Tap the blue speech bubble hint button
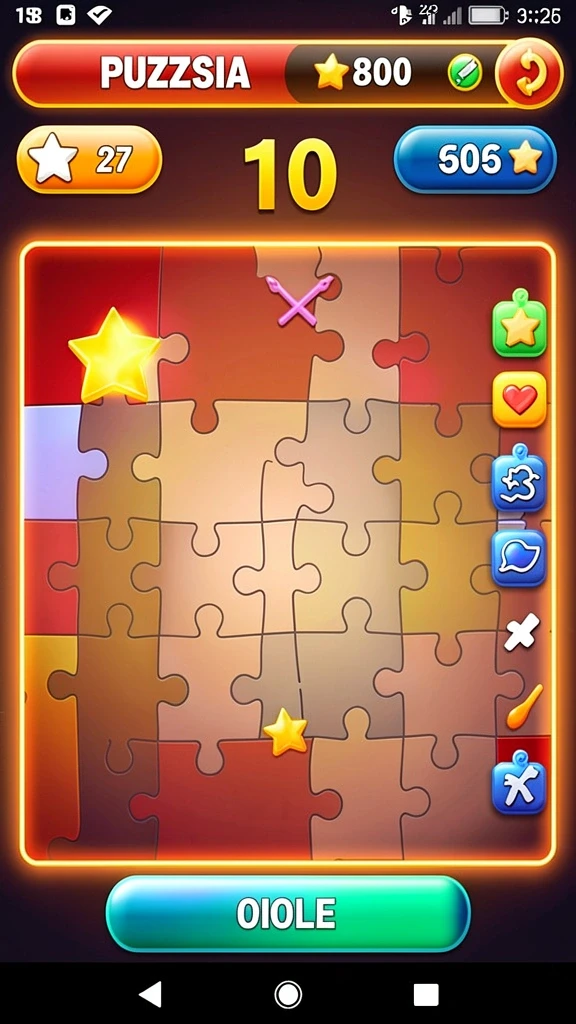 [x=519, y=558]
